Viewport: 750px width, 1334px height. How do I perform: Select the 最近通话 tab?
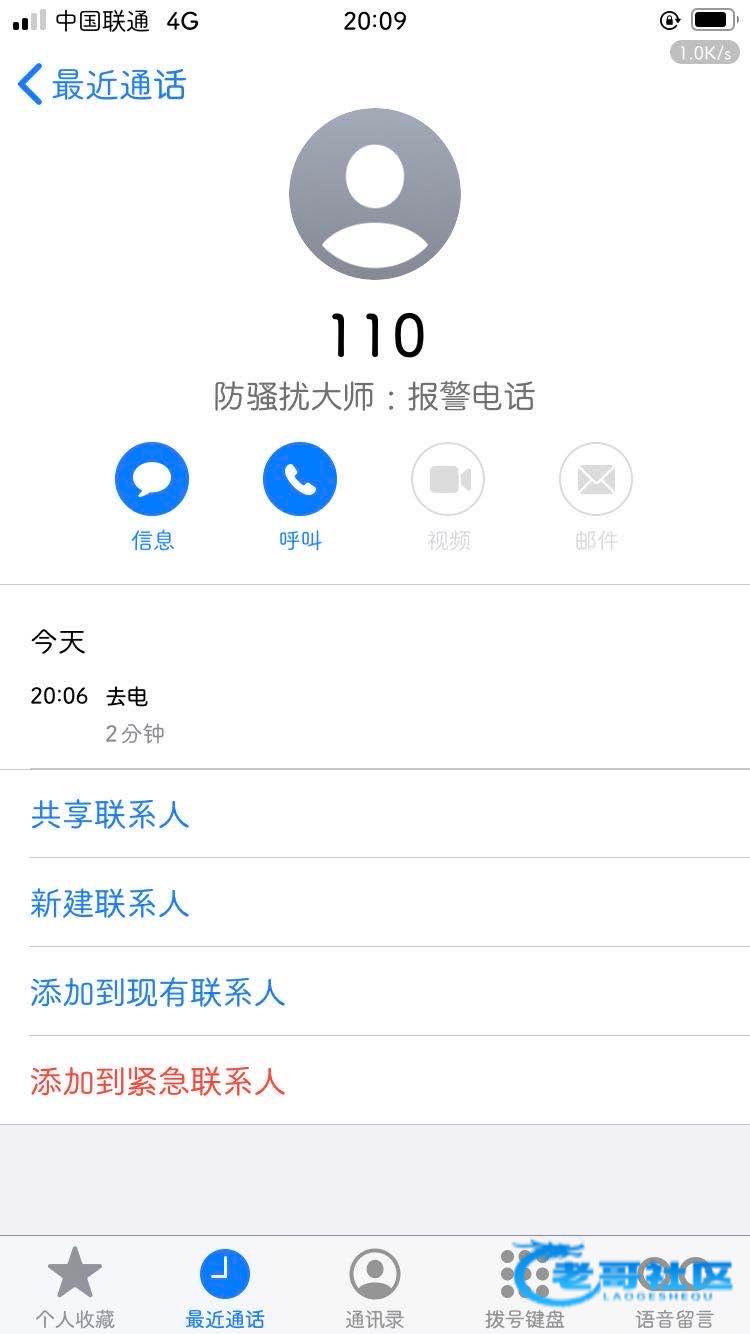coord(225,1287)
